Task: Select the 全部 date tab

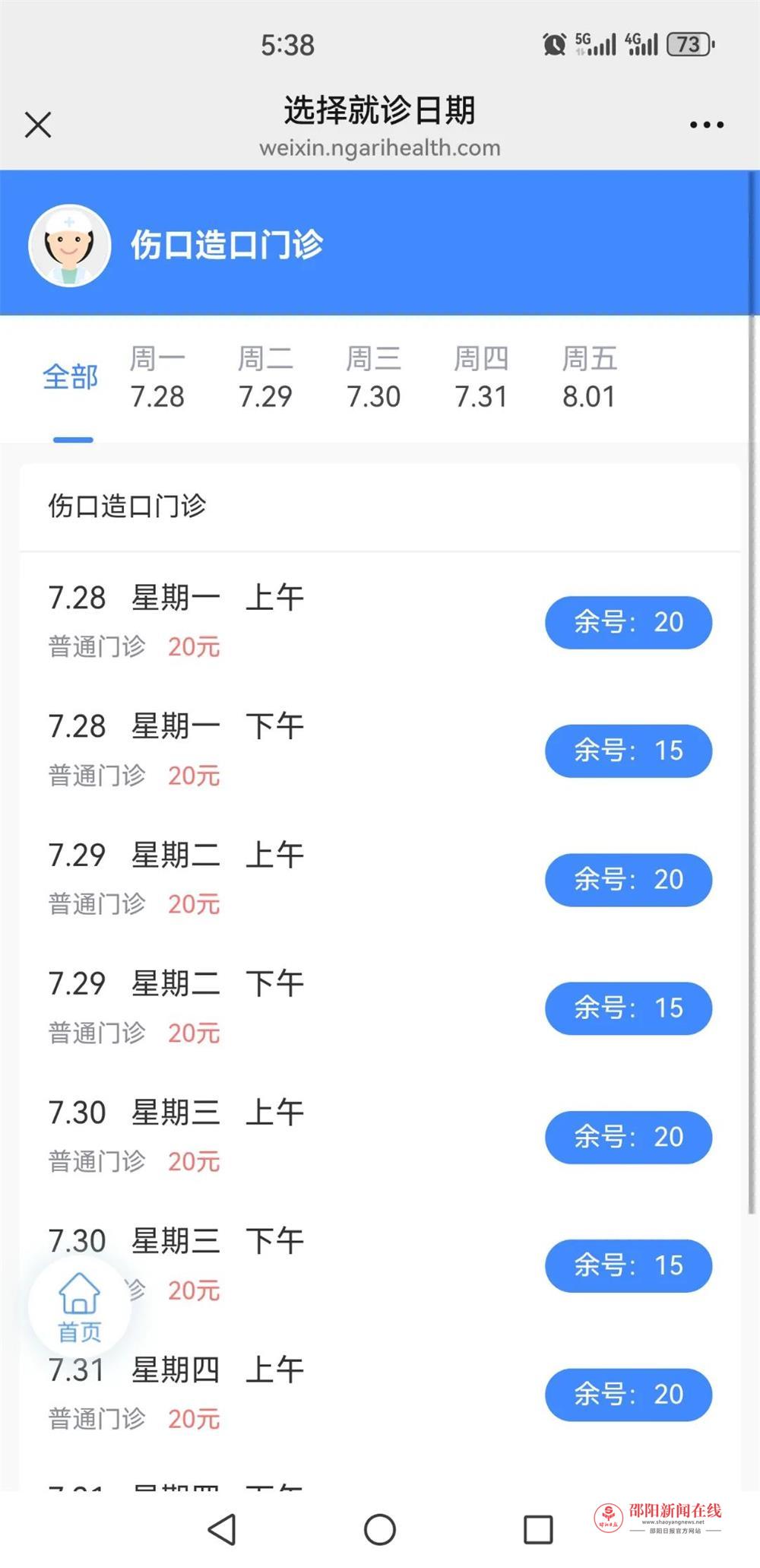Action: pyautogui.click(x=71, y=377)
